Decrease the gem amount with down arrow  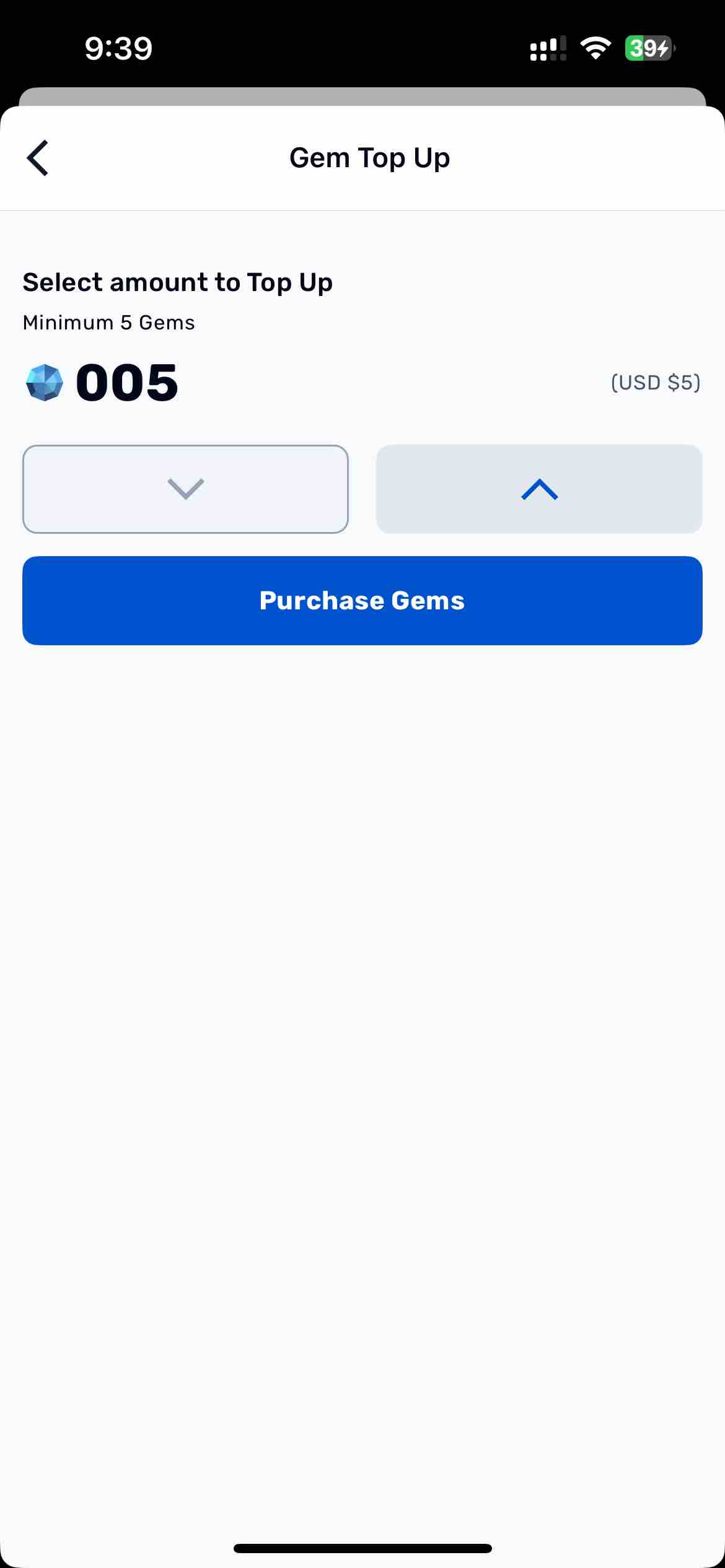(185, 489)
